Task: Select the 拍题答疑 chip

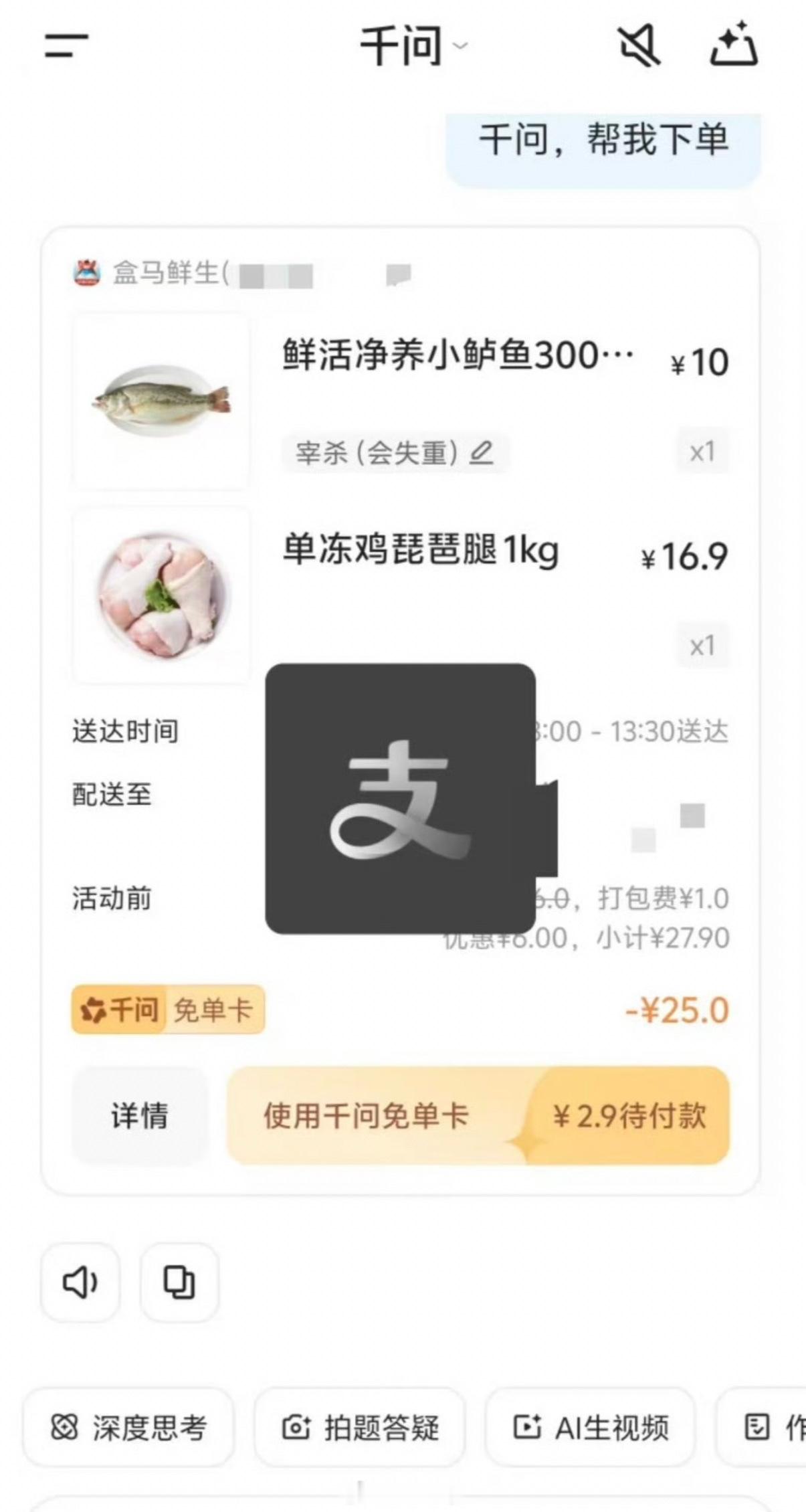Action: 359,1427
